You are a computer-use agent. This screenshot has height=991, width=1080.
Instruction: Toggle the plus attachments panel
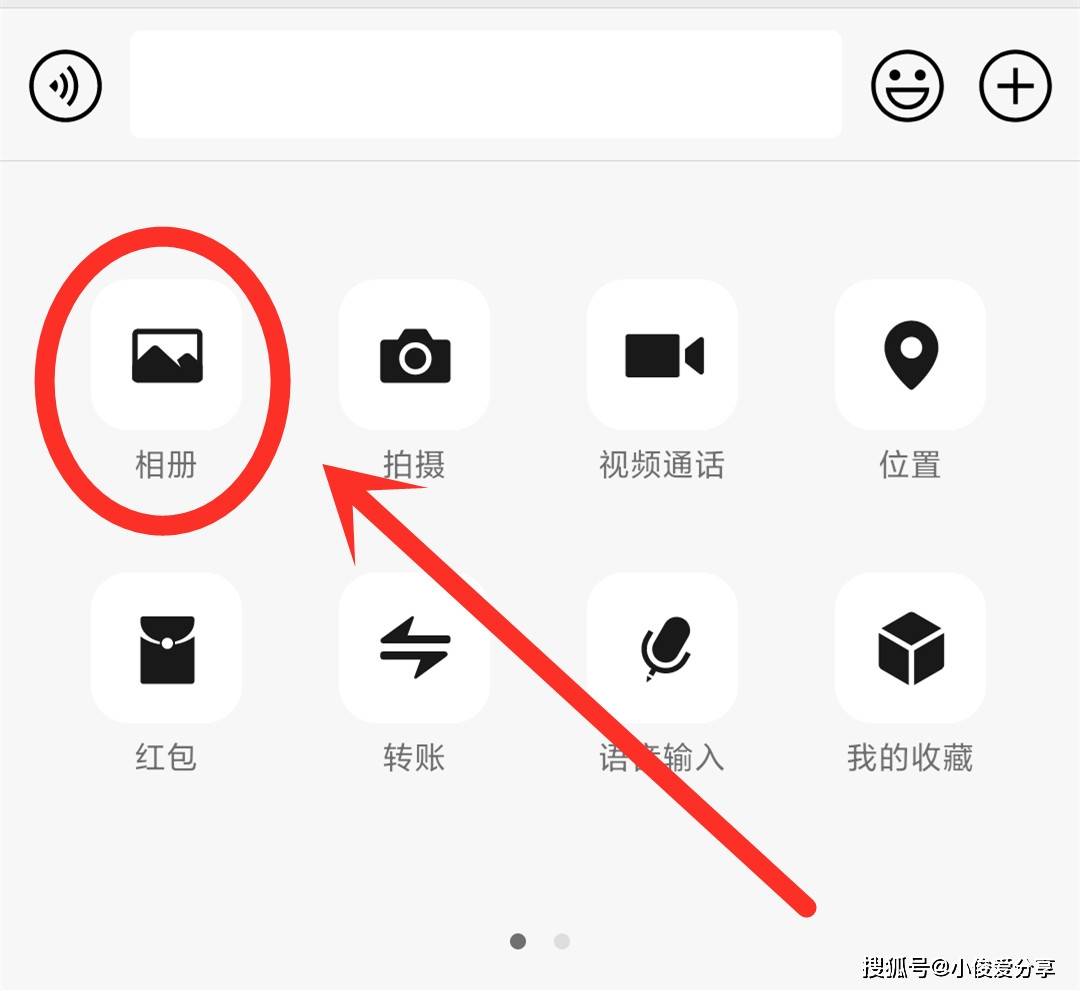(1015, 86)
